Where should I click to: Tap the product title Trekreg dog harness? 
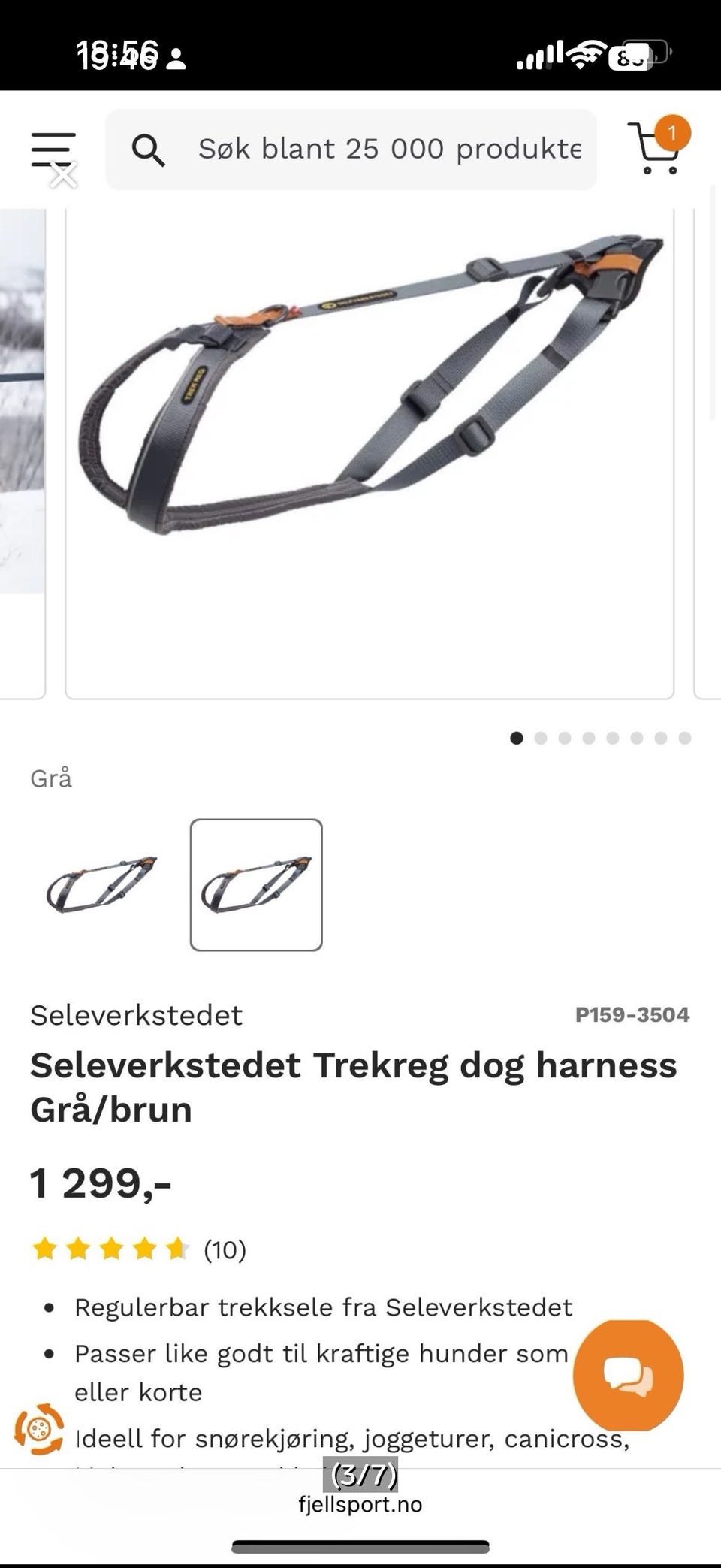pyautogui.click(x=353, y=1086)
